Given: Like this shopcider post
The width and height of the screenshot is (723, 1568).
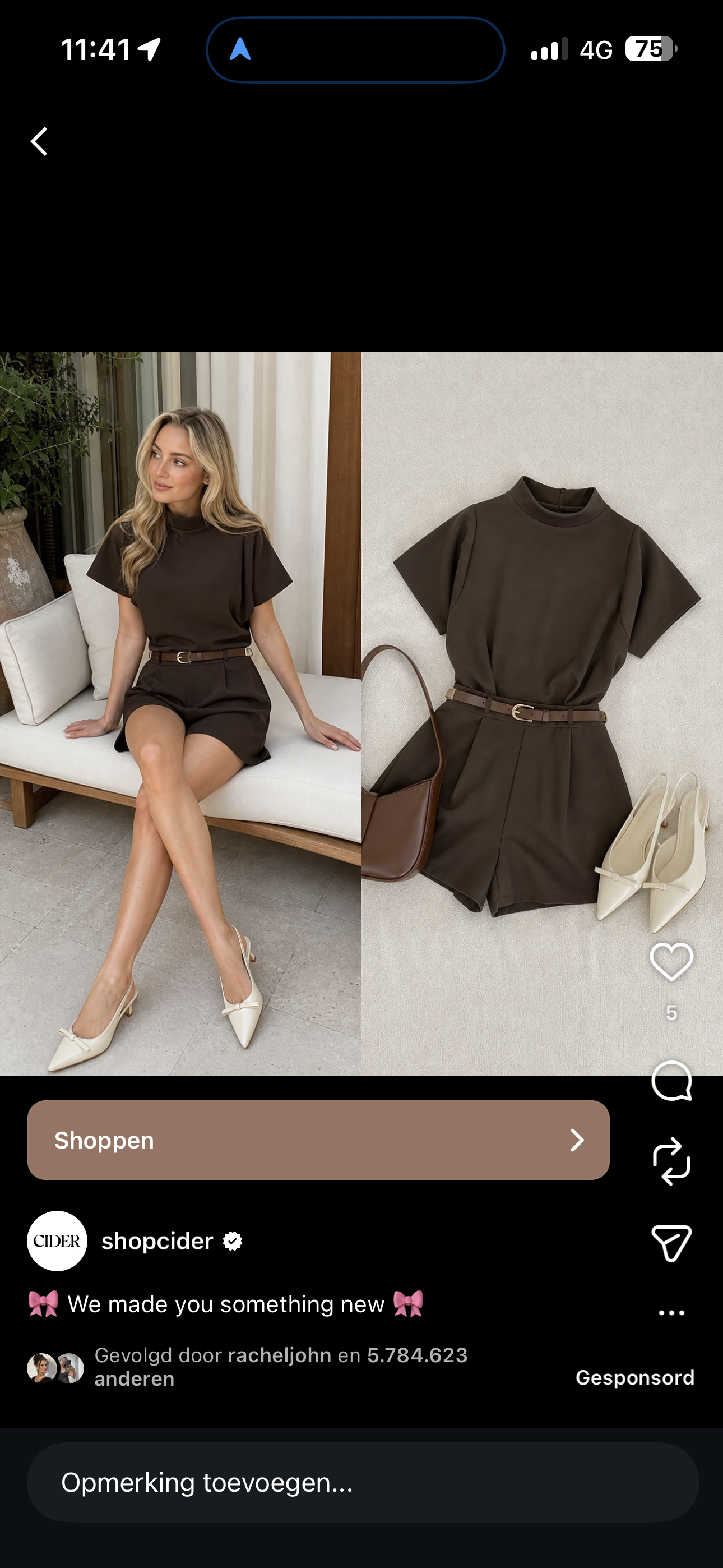Looking at the screenshot, I should click(671, 962).
